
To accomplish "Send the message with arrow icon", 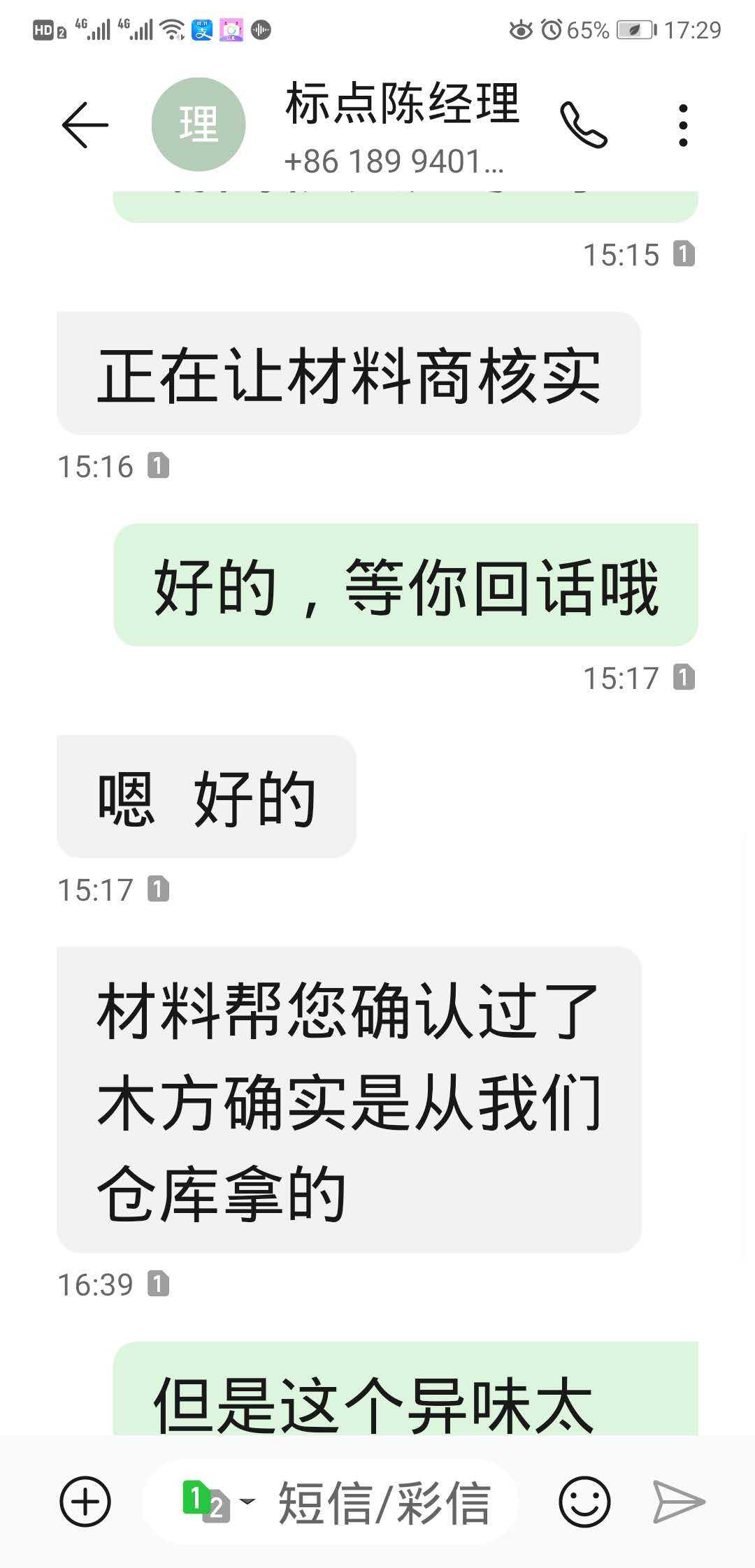I will point(678,1501).
